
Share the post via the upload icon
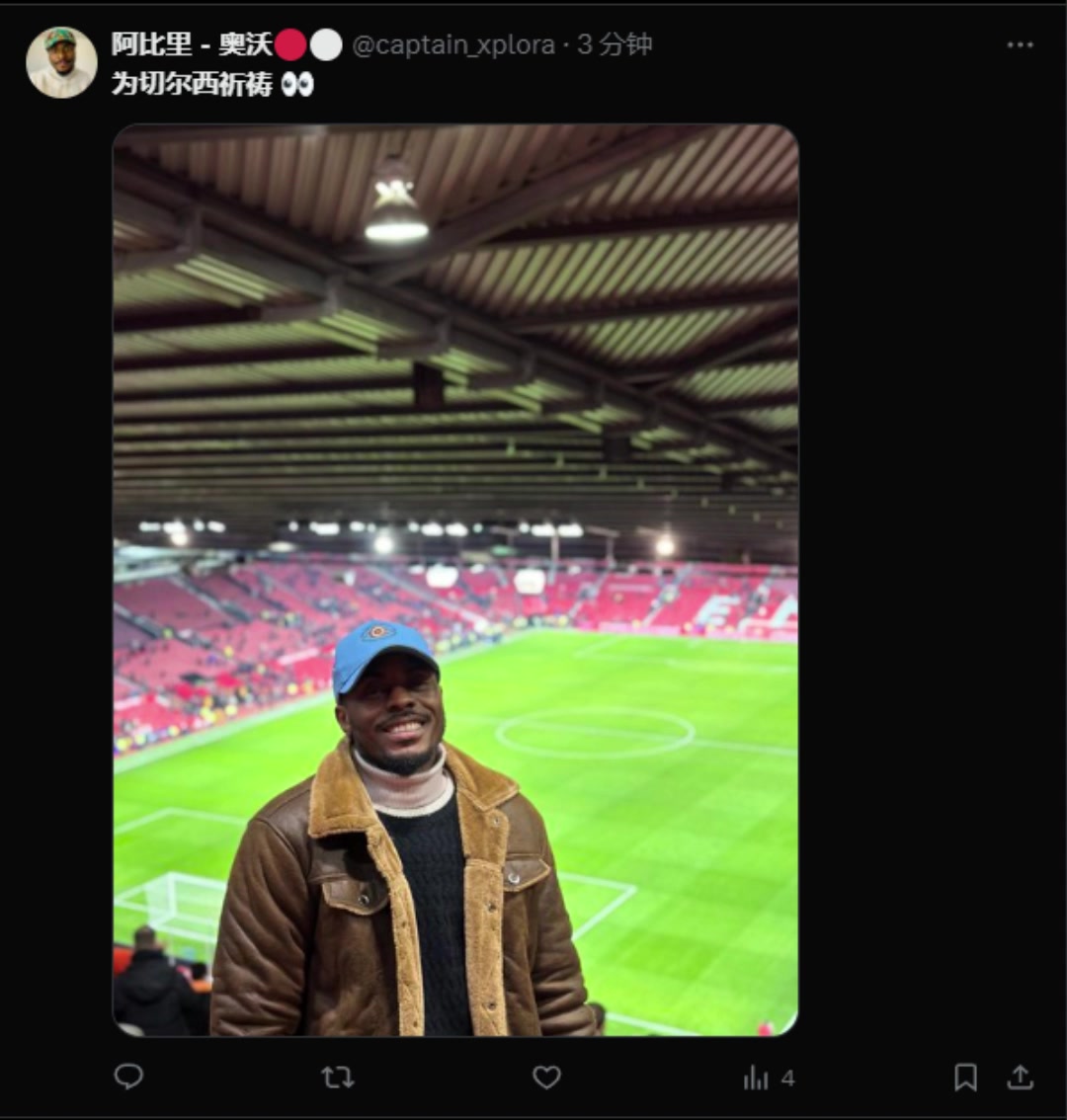coord(1021,1078)
